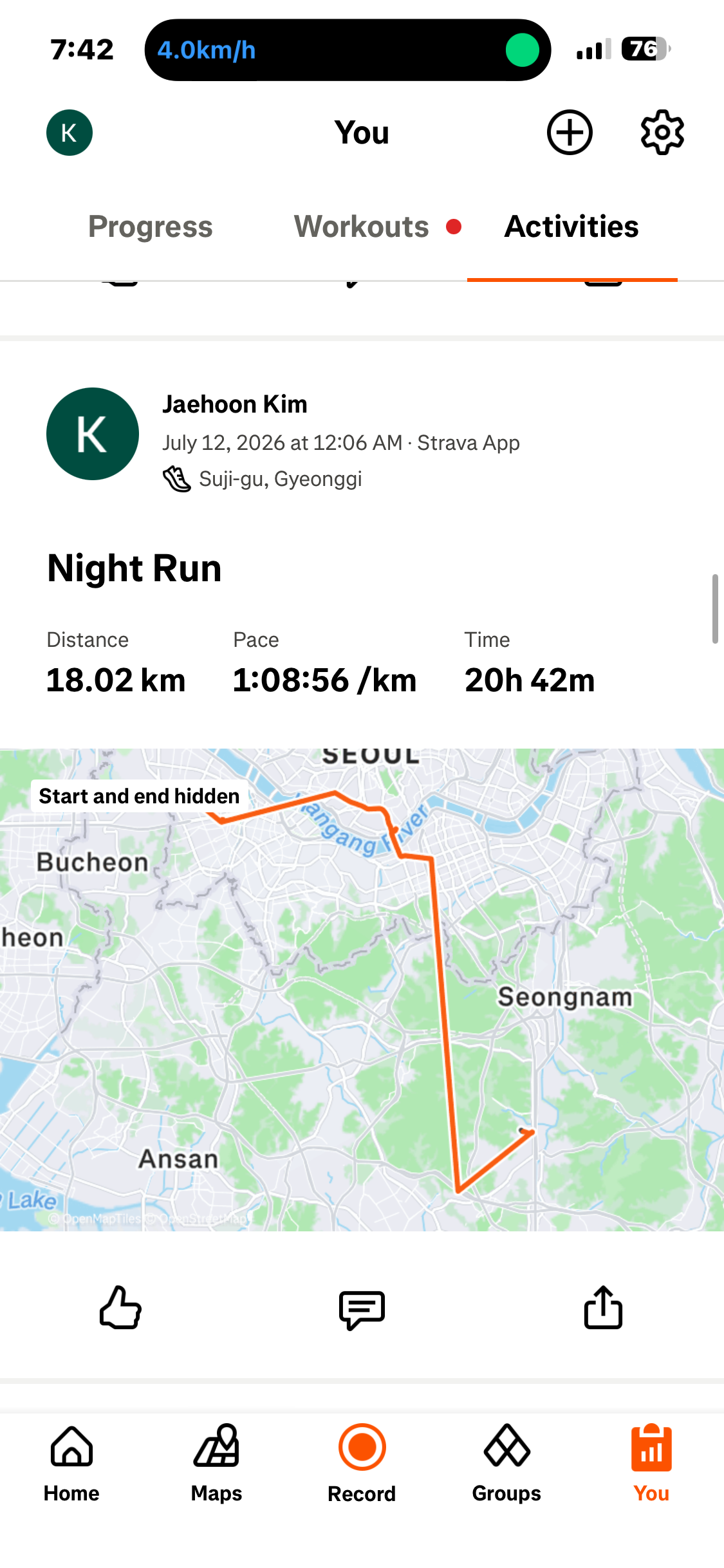724x1568 pixels.
Task: Tap the plus icon to add activity
Action: 570,133
